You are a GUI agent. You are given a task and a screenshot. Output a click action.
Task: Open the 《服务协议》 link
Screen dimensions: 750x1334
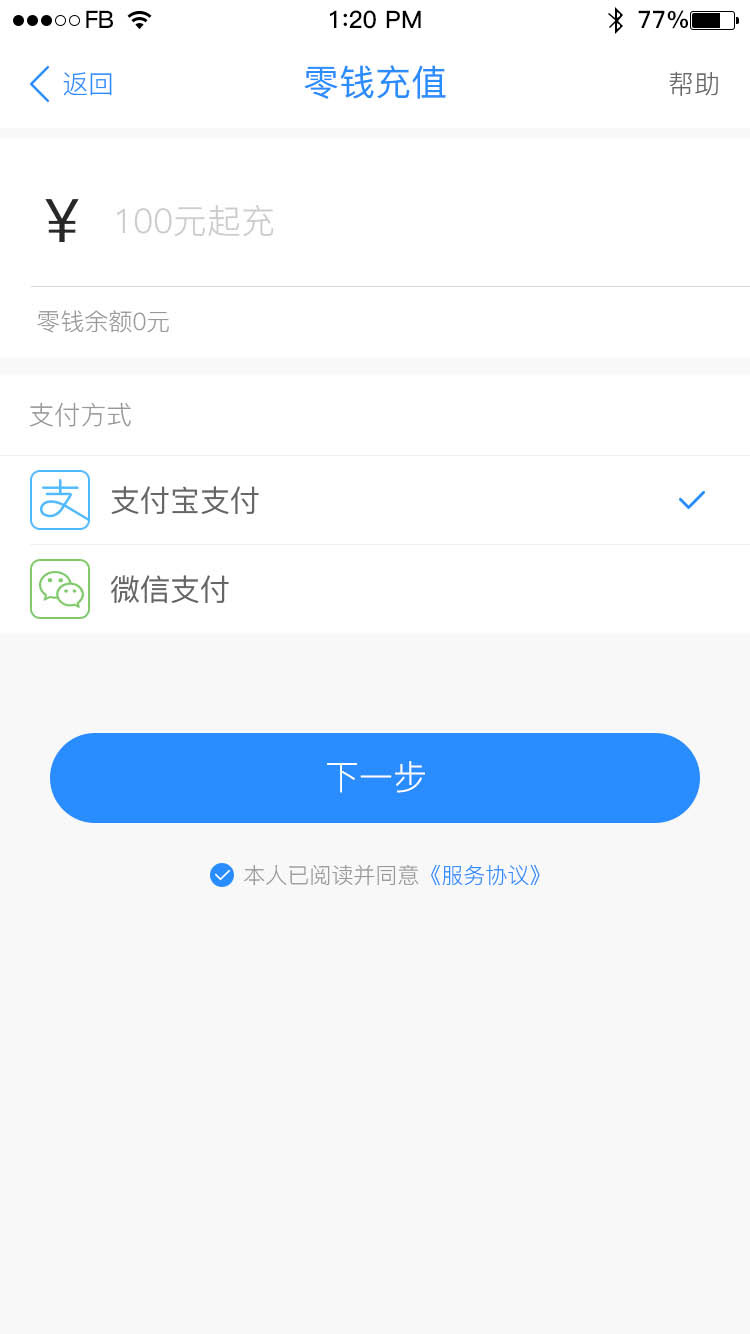pos(485,875)
